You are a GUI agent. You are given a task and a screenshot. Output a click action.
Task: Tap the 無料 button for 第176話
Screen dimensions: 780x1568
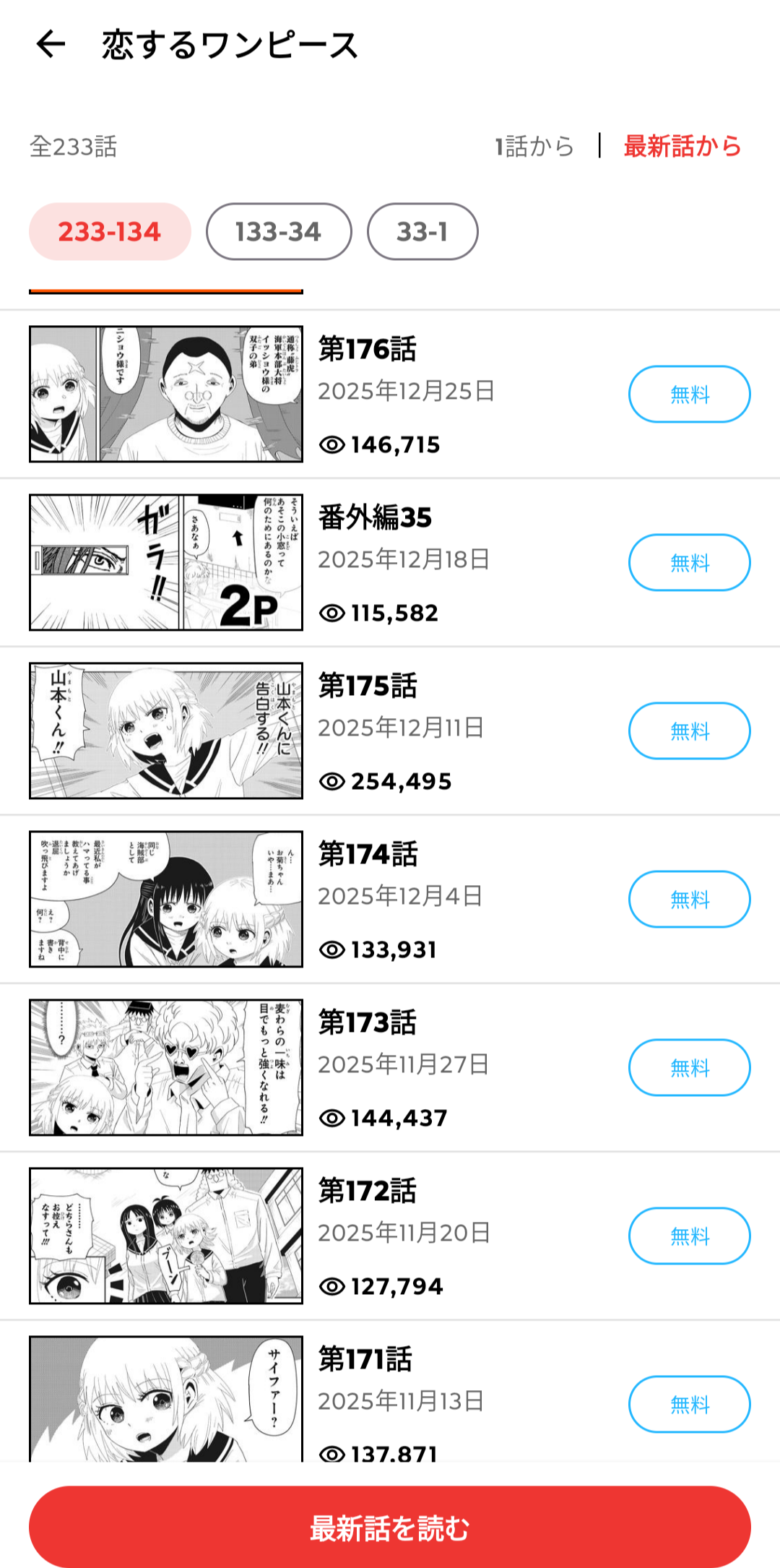[x=690, y=394]
